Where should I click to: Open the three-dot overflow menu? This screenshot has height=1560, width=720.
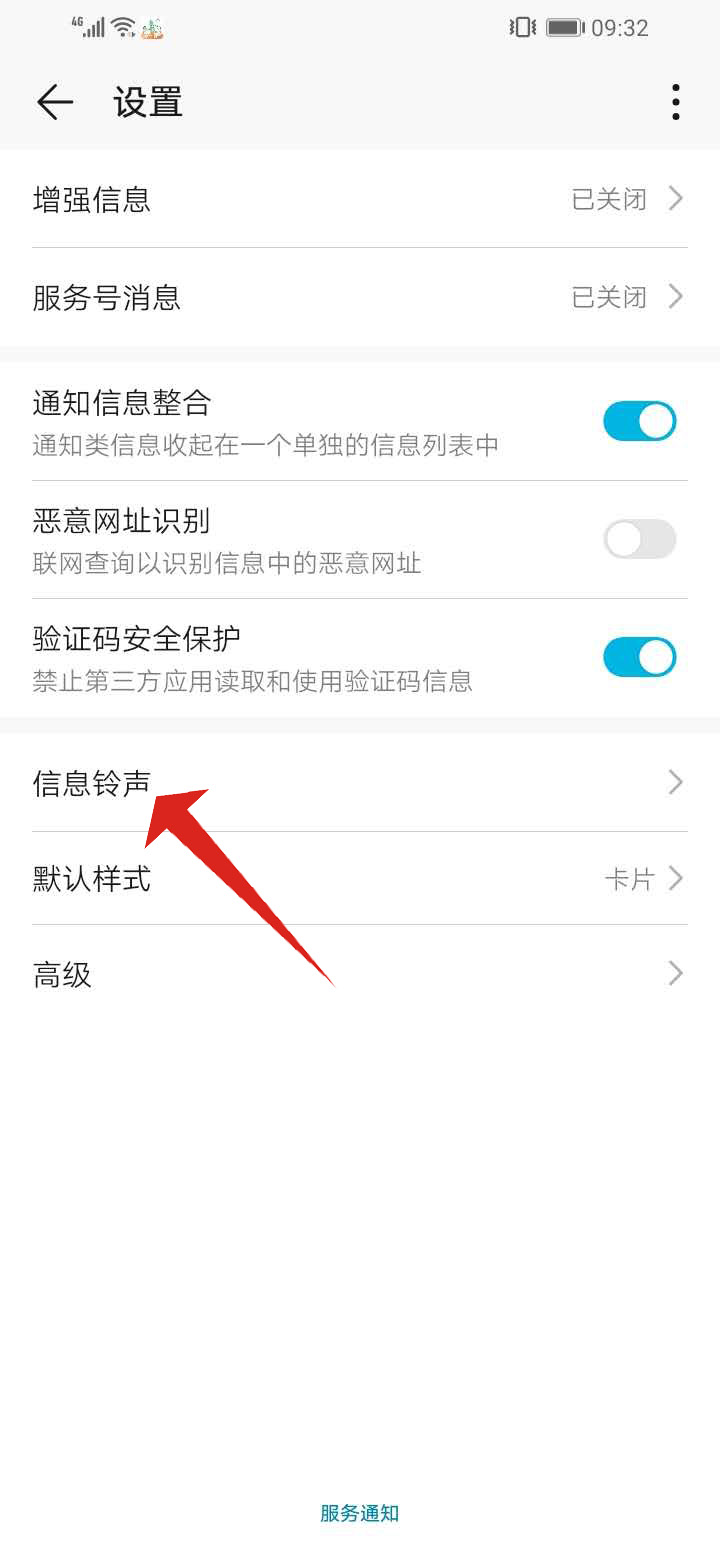click(676, 102)
